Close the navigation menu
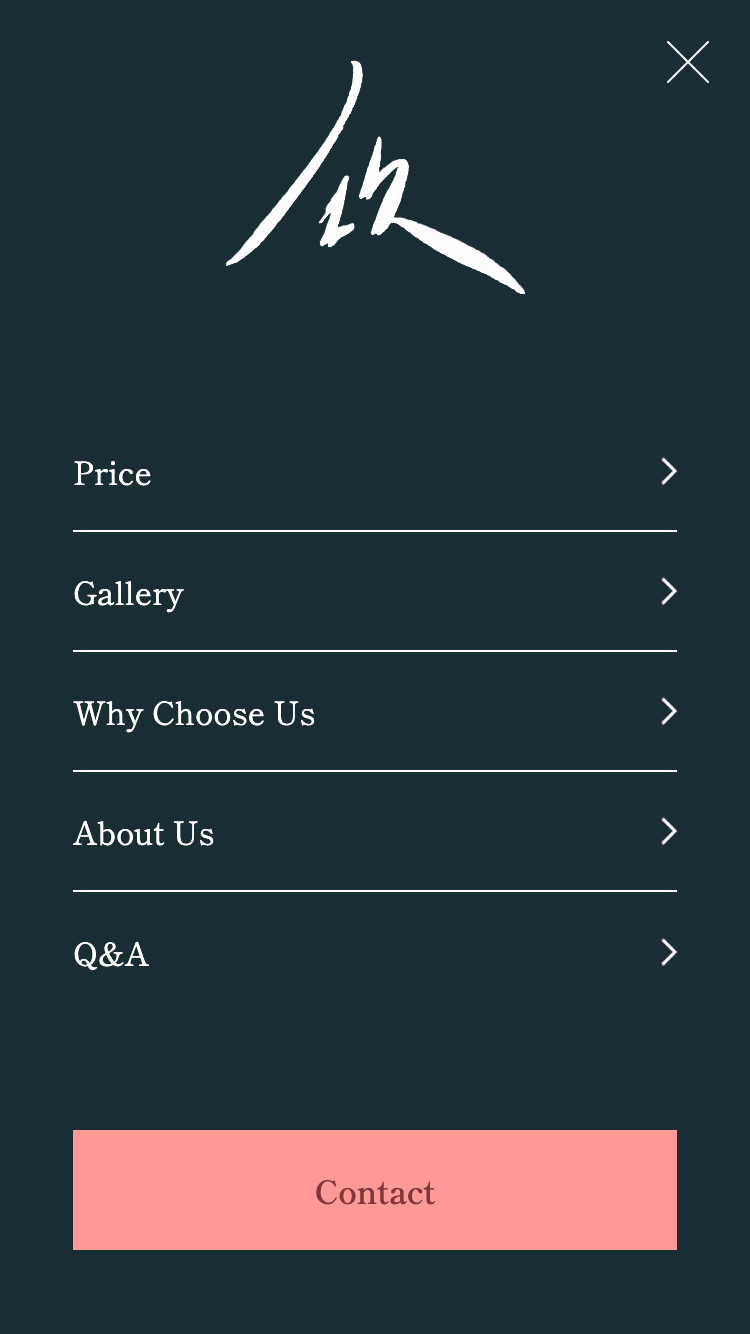Viewport: 750px width, 1334px height. coord(688,62)
